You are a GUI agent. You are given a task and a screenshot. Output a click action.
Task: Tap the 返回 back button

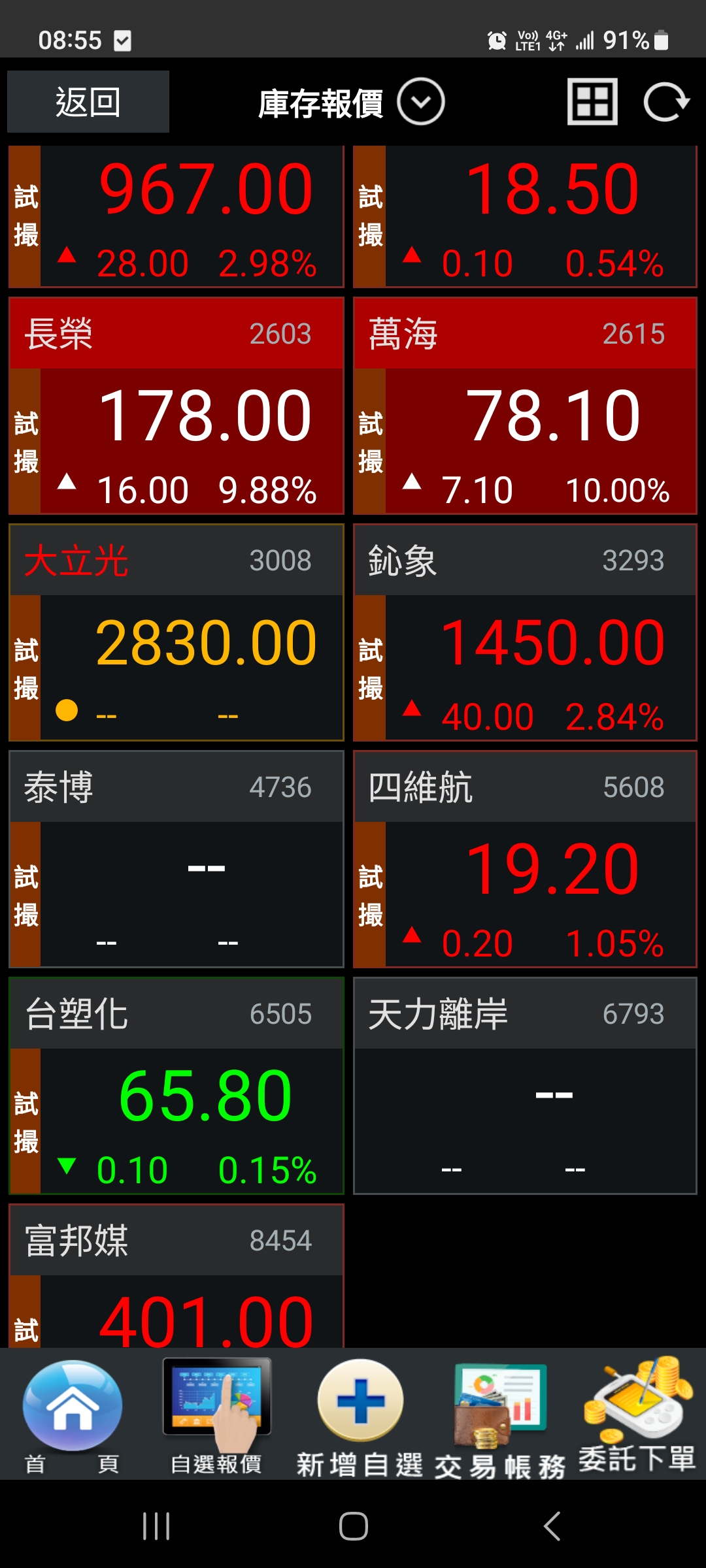(88, 102)
